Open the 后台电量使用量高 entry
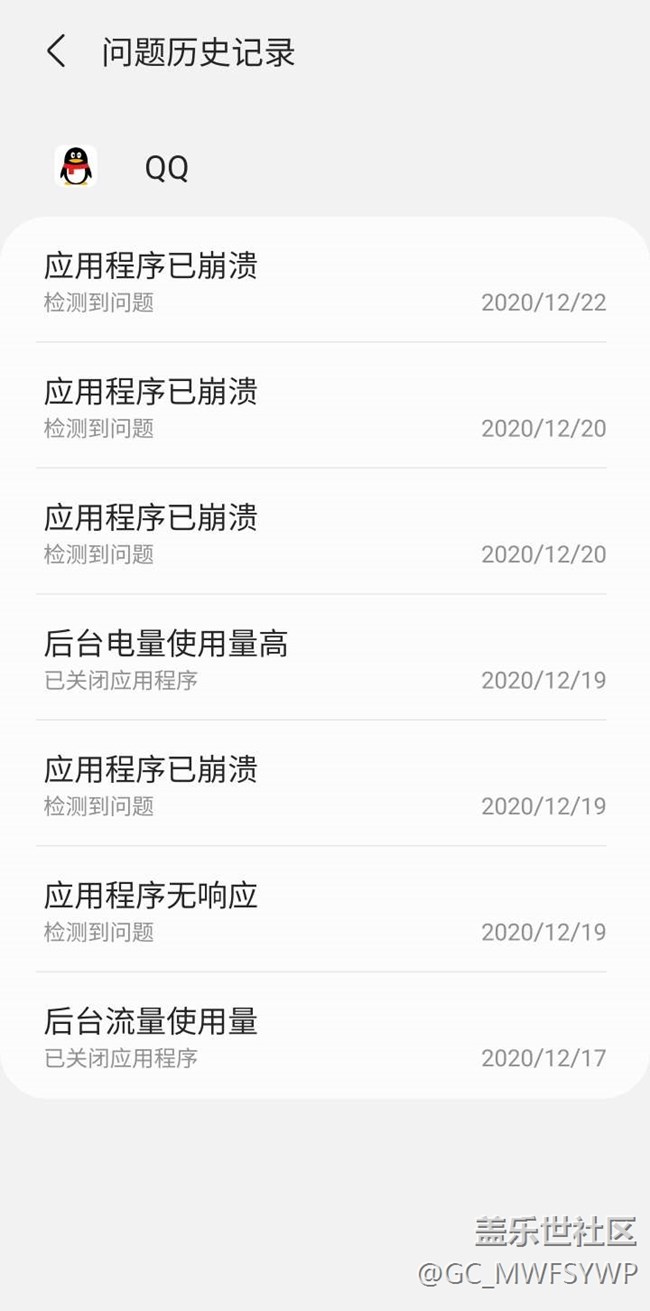650x1311 pixels. pos(323,659)
